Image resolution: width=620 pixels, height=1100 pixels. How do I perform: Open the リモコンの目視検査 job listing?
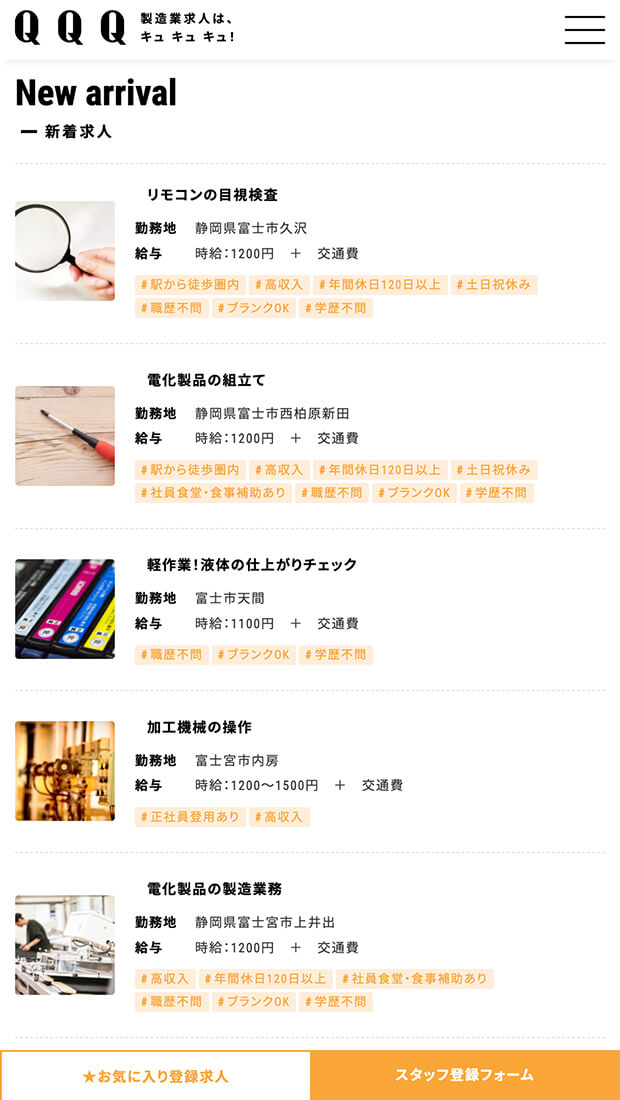pos(212,195)
